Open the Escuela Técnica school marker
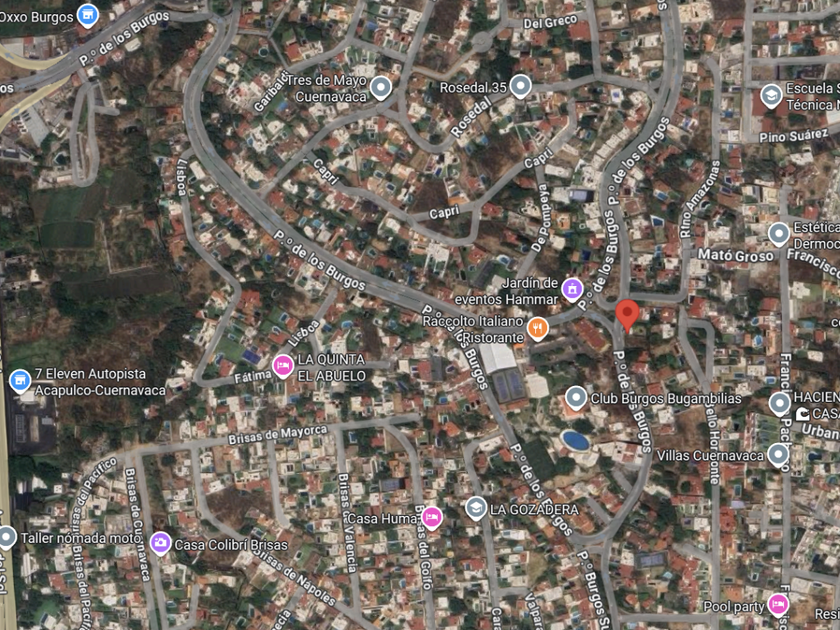Viewport: 840px width, 630px height. click(x=771, y=96)
